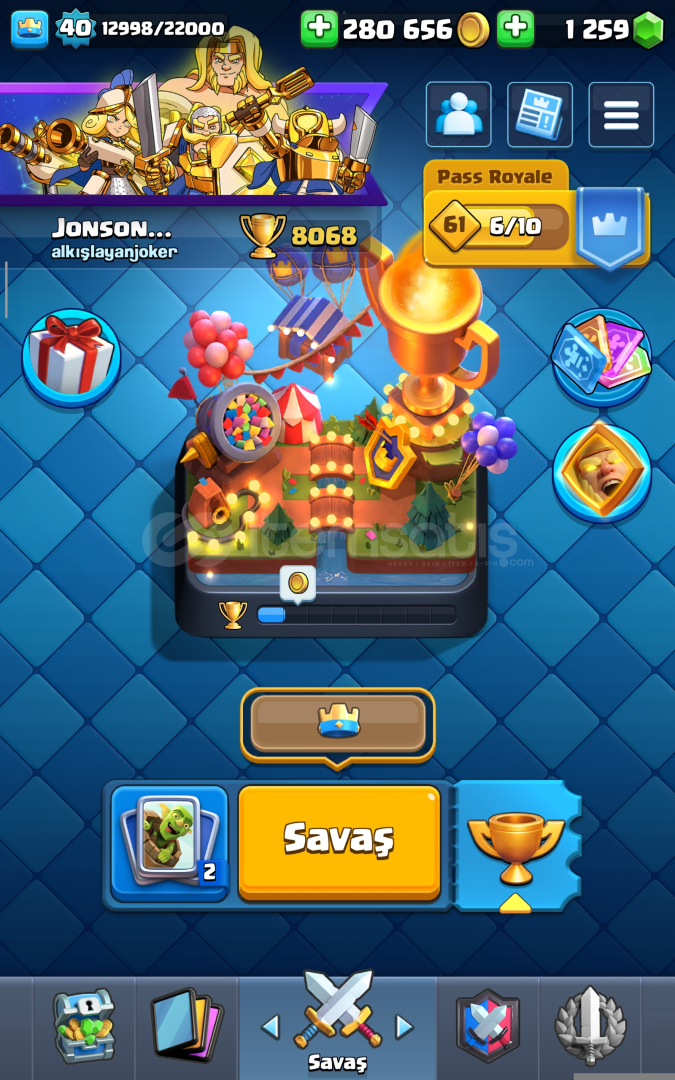This screenshot has width=675, height=1080.
Task: Switch to the cards tab
Action: click(185, 1026)
